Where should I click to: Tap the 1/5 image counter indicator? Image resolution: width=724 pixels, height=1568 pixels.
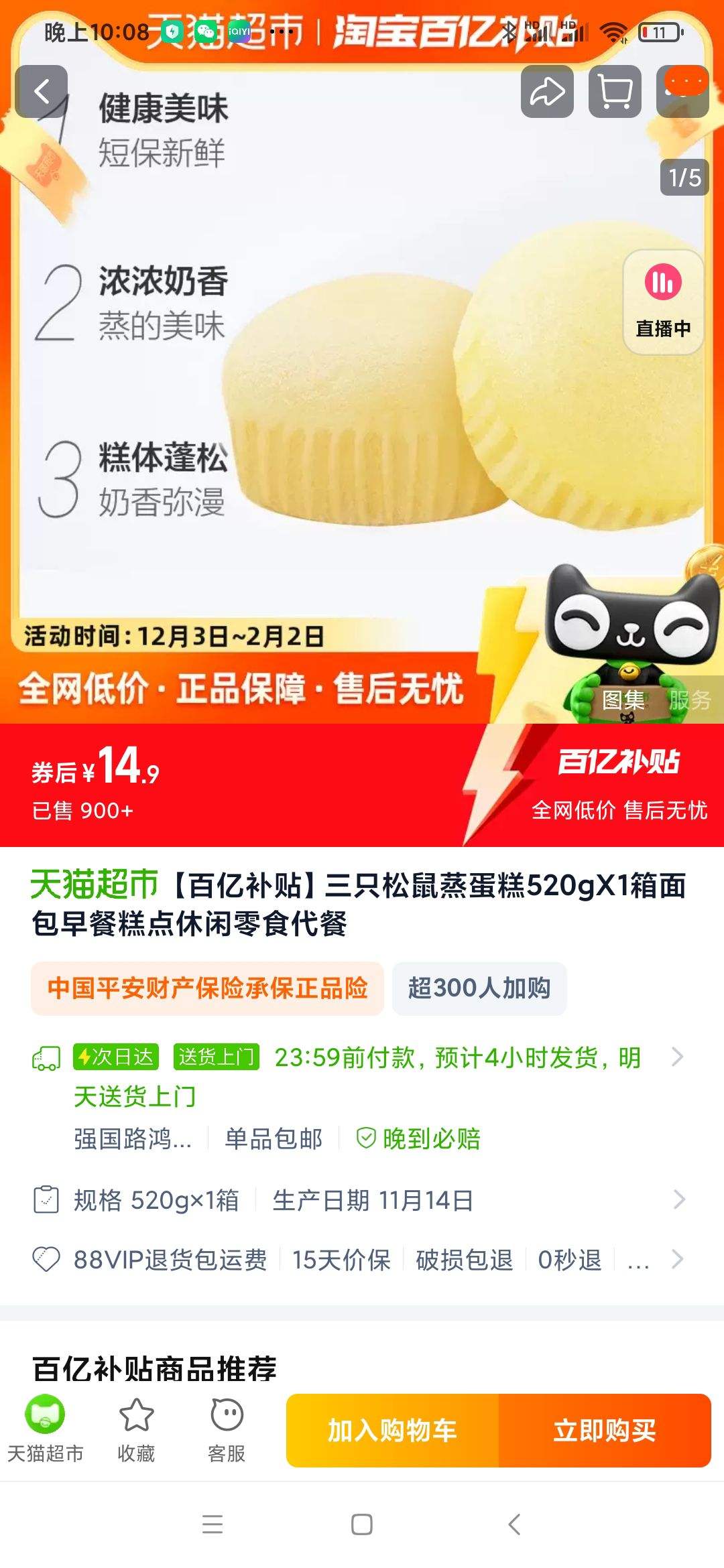(685, 178)
